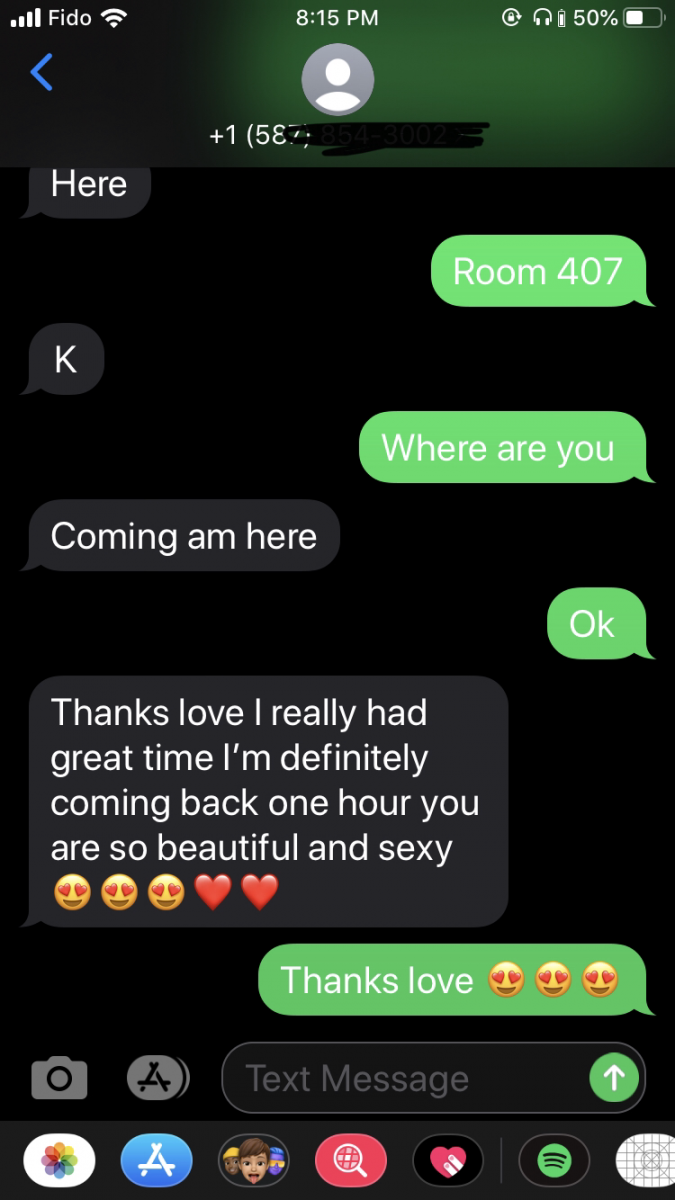675x1200 pixels.
Task: Toggle the iMessage apps drawer button
Action: click(x=157, y=1077)
